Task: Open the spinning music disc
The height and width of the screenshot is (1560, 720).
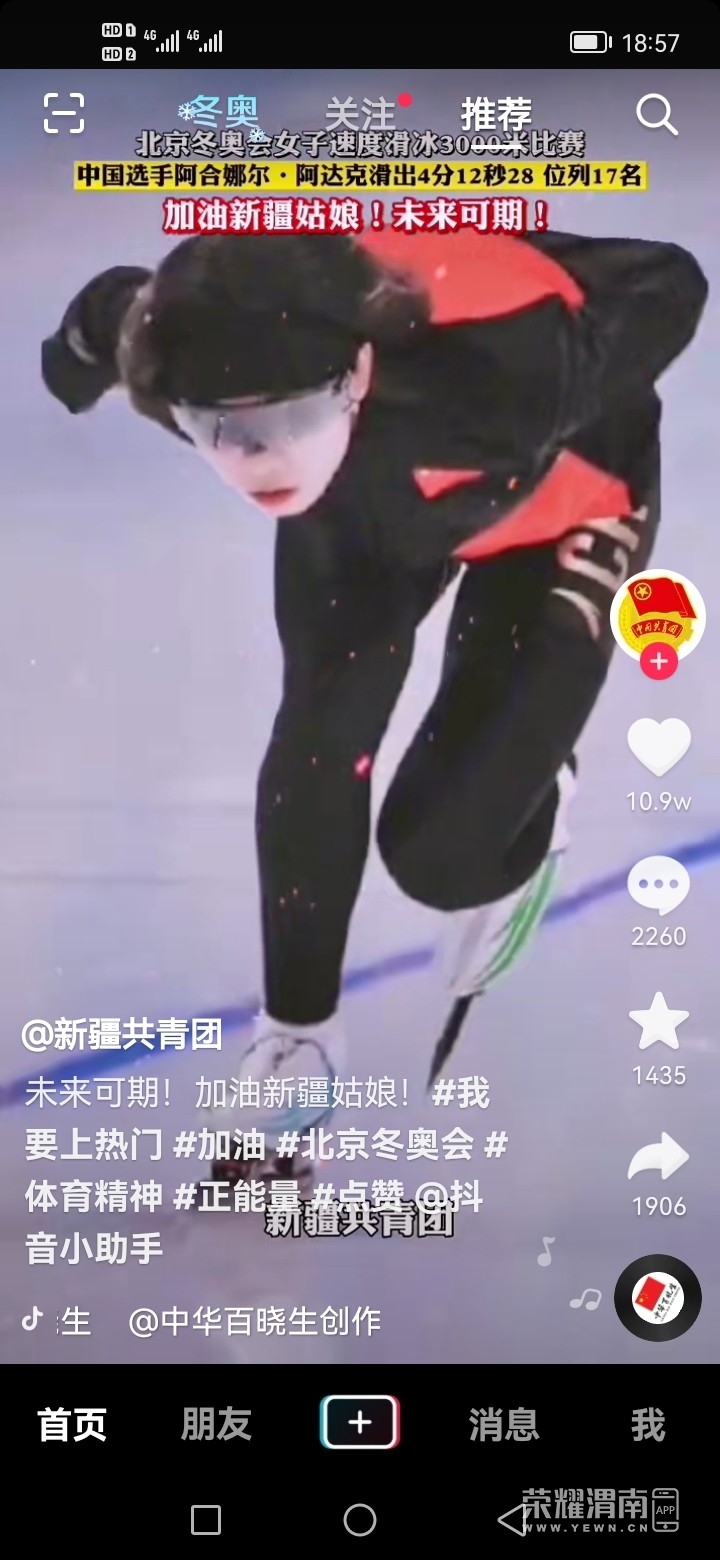Action: click(x=658, y=1298)
